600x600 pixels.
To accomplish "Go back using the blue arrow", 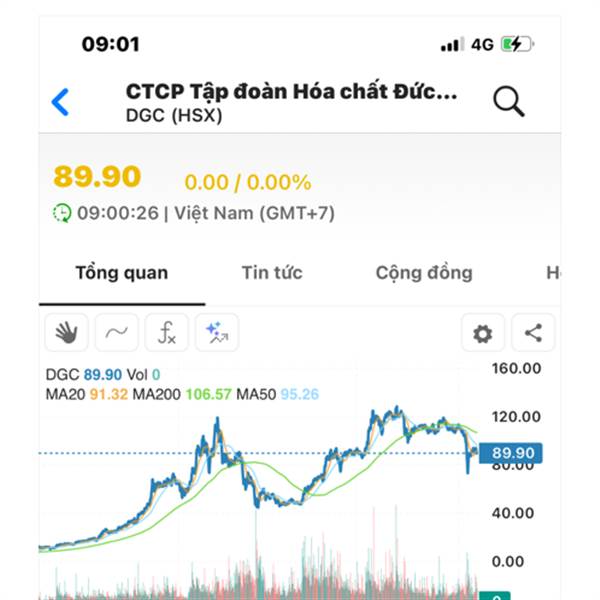I will (x=61, y=101).
